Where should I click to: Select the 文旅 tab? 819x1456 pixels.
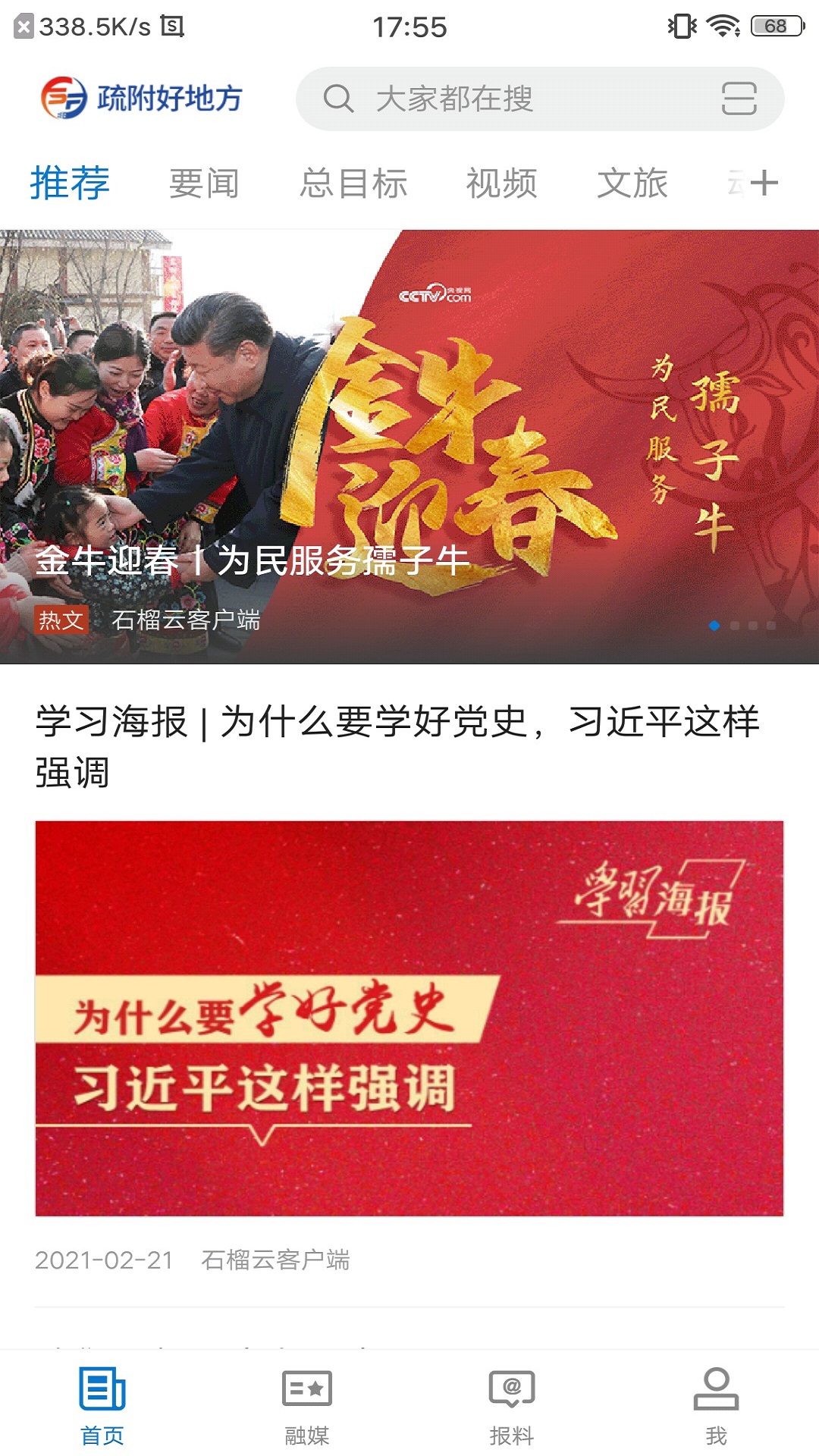pos(632,184)
